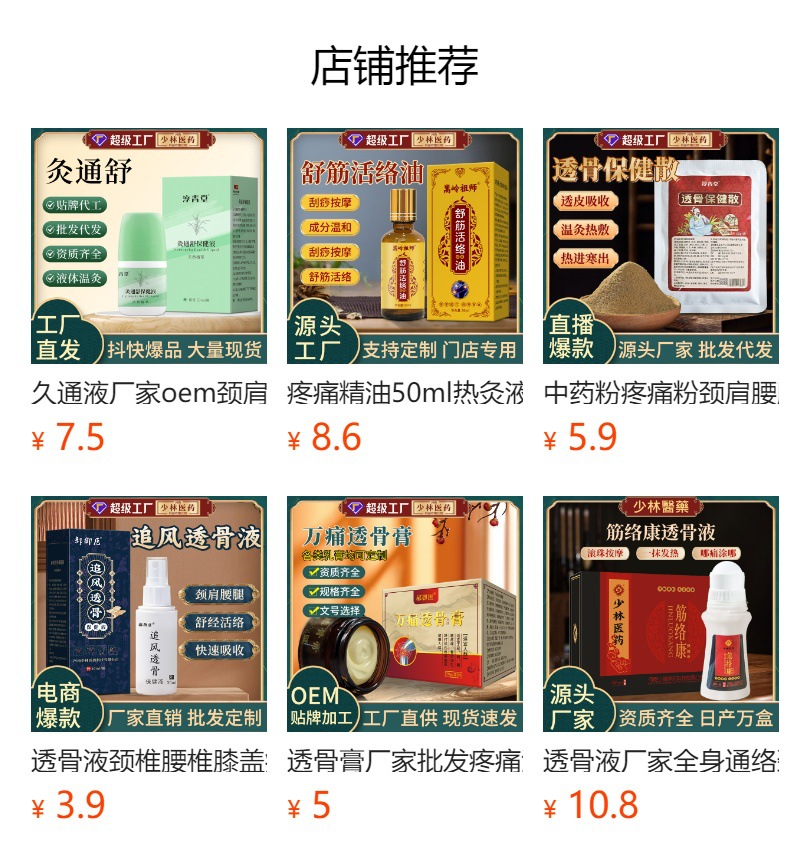View the 万痛透骨膏 product priced ¥5
Image resolution: width=790 pixels, height=864 pixels.
405,614
